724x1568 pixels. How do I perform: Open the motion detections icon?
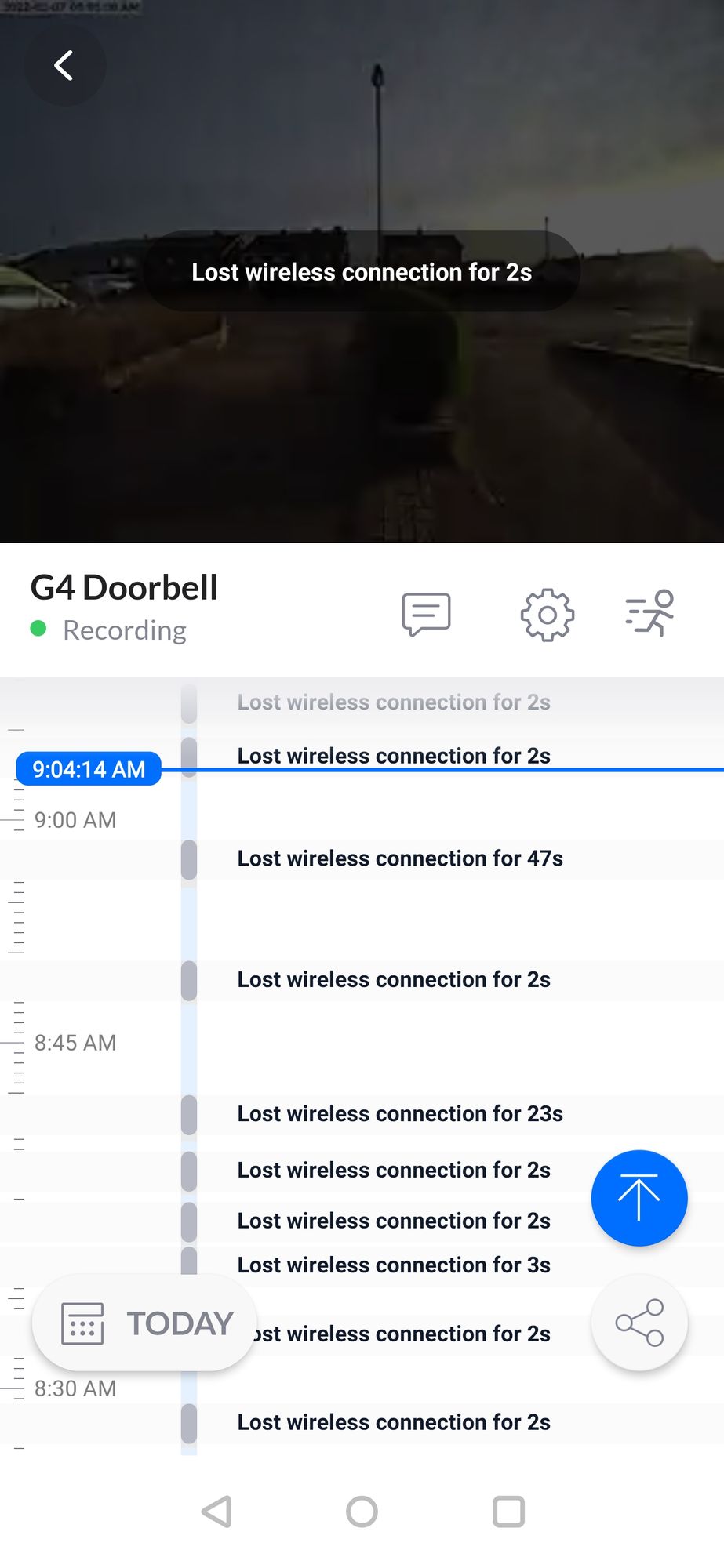(x=649, y=614)
